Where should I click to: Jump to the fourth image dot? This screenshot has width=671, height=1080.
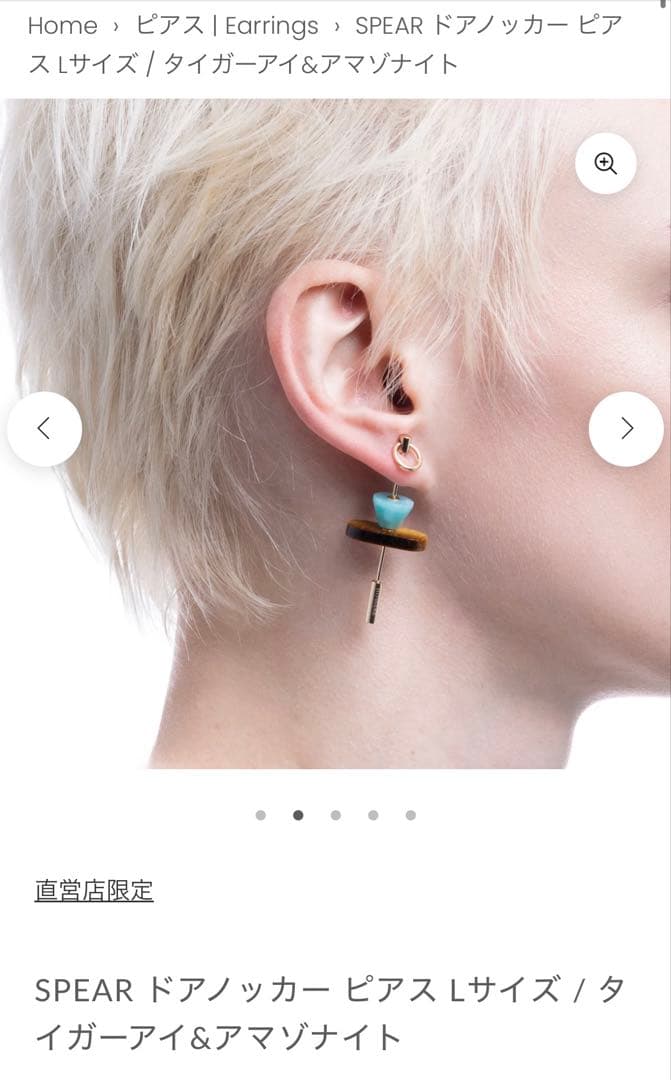tap(373, 815)
